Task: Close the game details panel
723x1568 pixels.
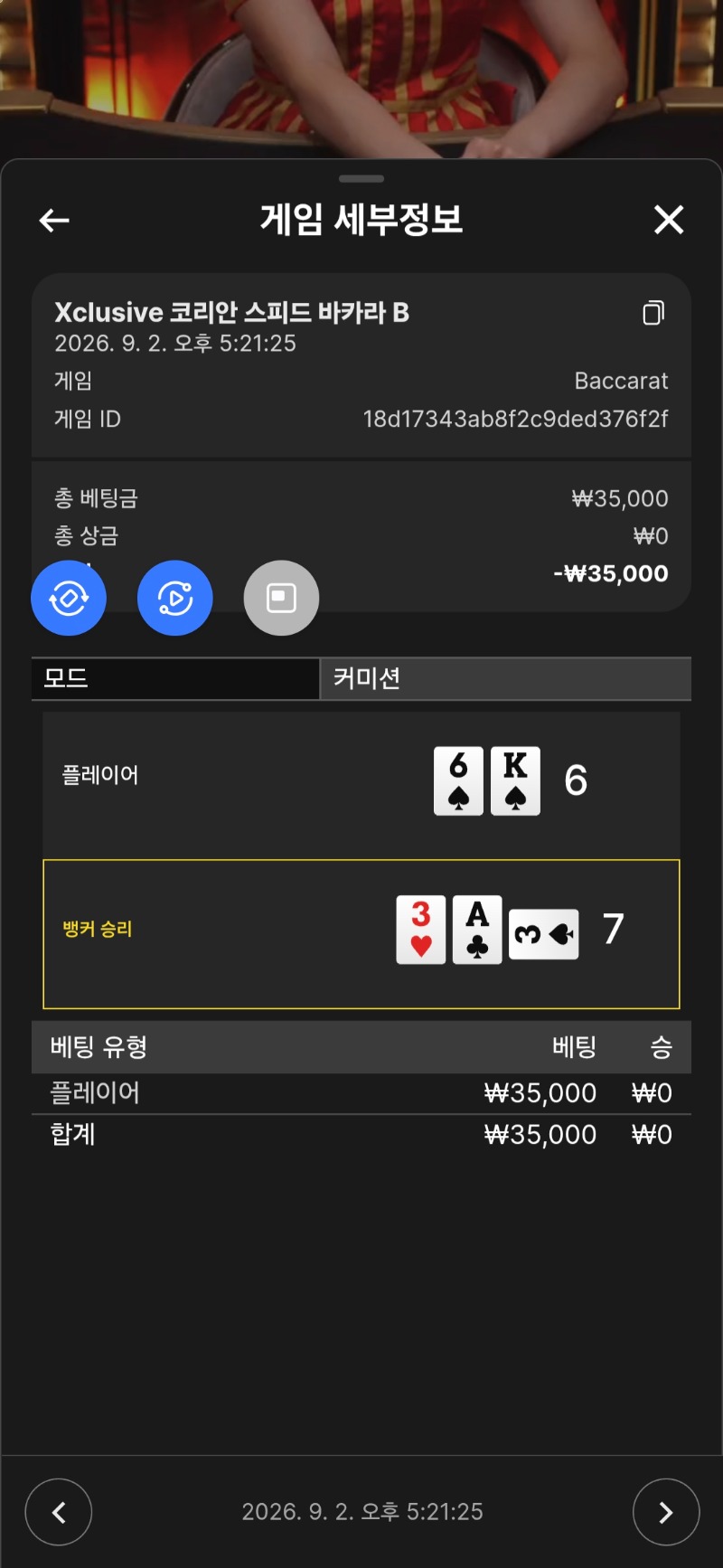Action: [669, 219]
